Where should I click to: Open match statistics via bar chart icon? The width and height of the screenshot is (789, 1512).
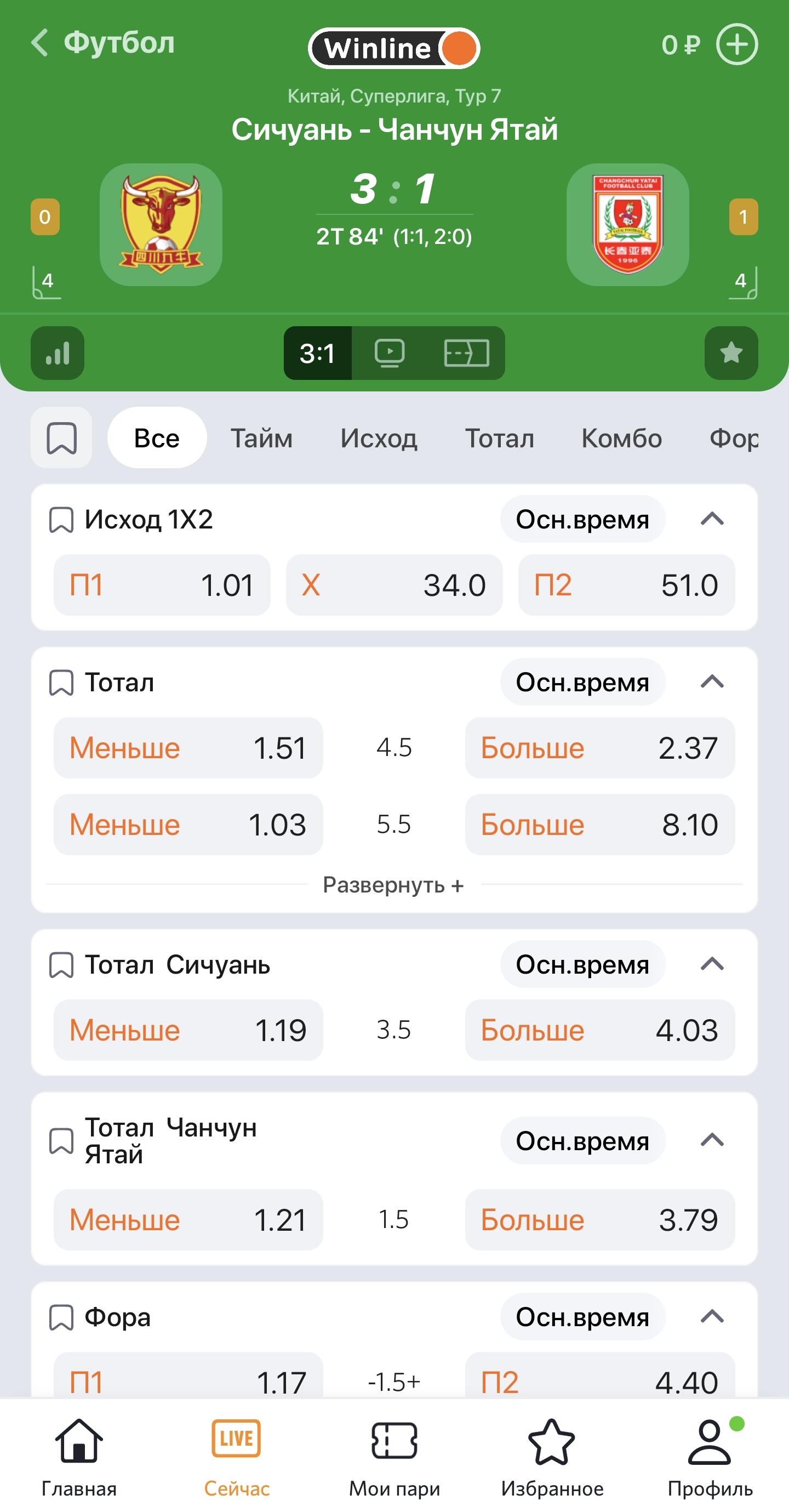(x=57, y=354)
